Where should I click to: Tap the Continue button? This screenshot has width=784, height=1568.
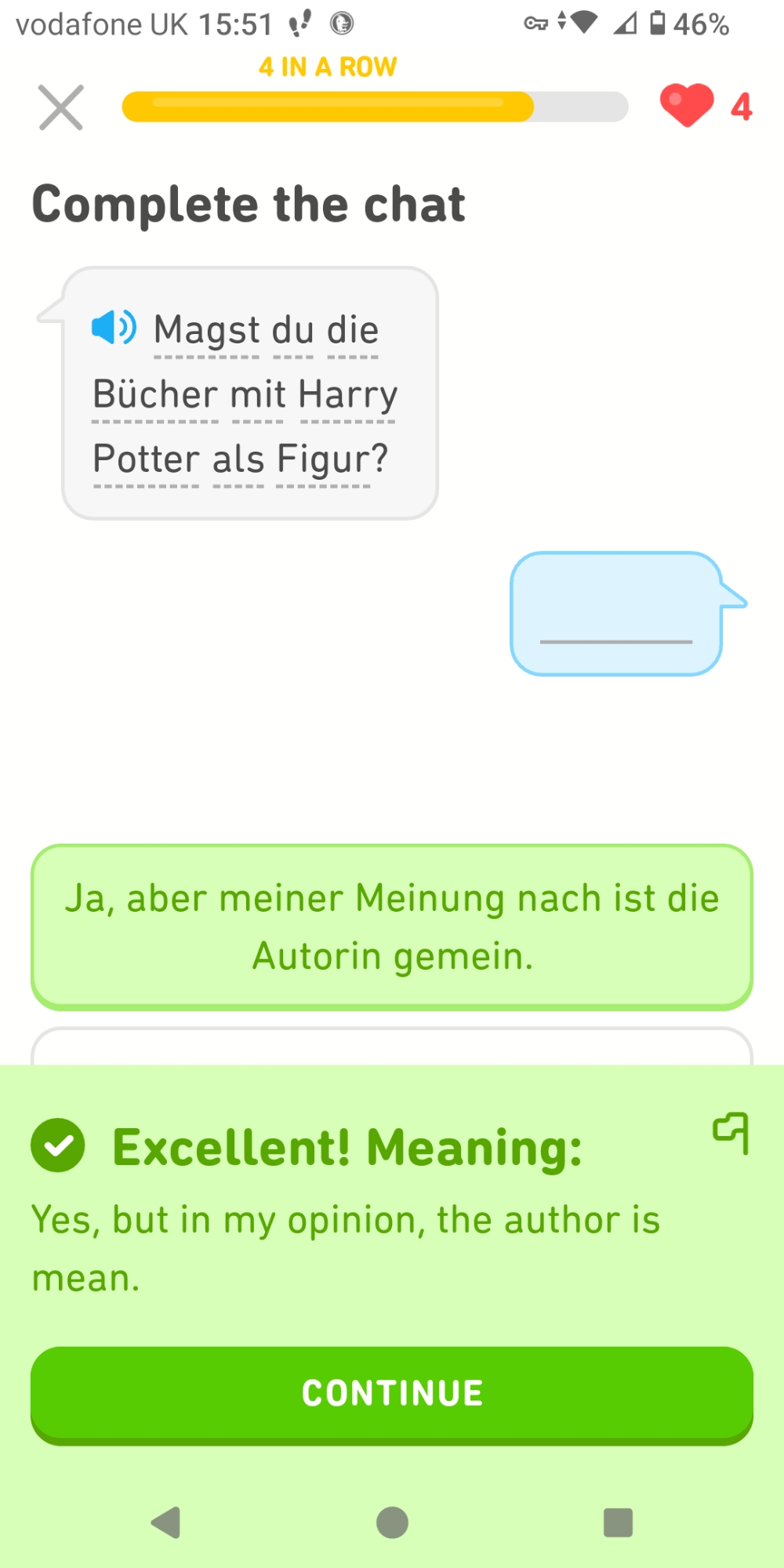(x=392, y=1394)
